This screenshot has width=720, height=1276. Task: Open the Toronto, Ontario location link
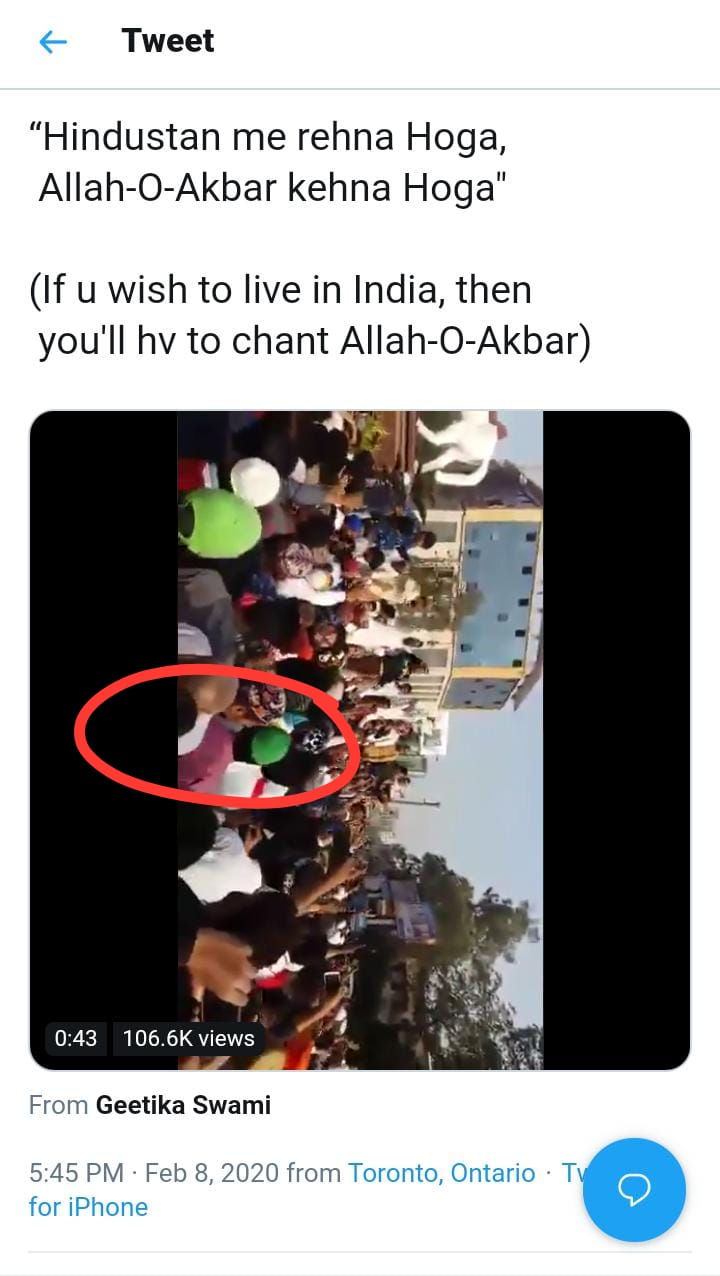[x=441, y=1172]
